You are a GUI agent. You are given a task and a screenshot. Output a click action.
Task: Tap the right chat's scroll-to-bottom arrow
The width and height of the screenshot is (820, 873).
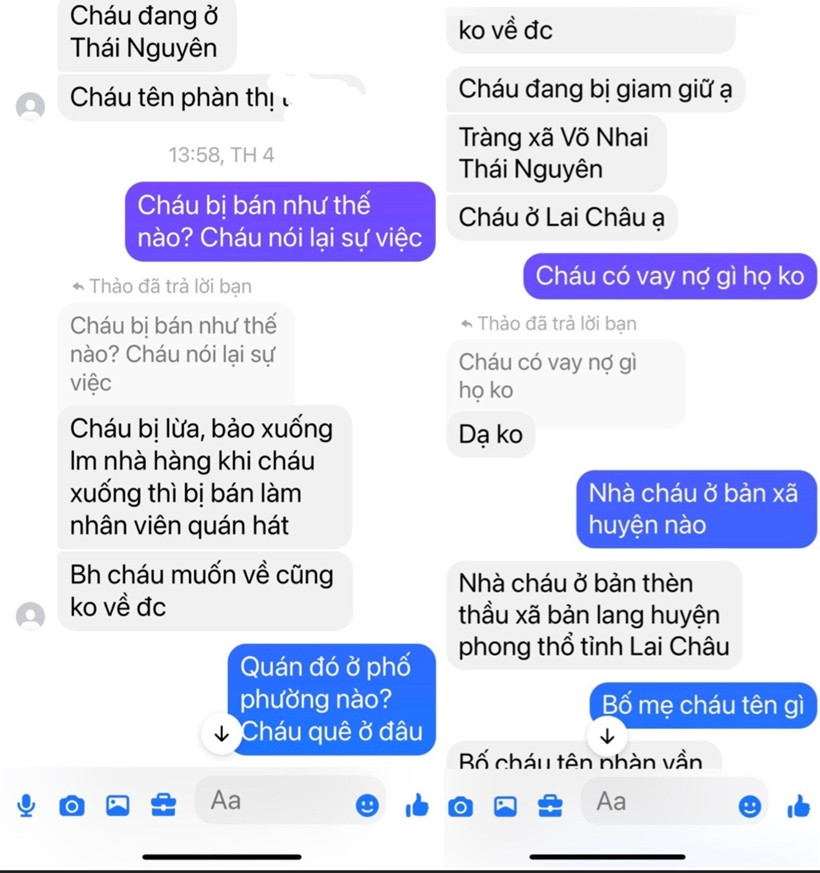click(607, 737)
